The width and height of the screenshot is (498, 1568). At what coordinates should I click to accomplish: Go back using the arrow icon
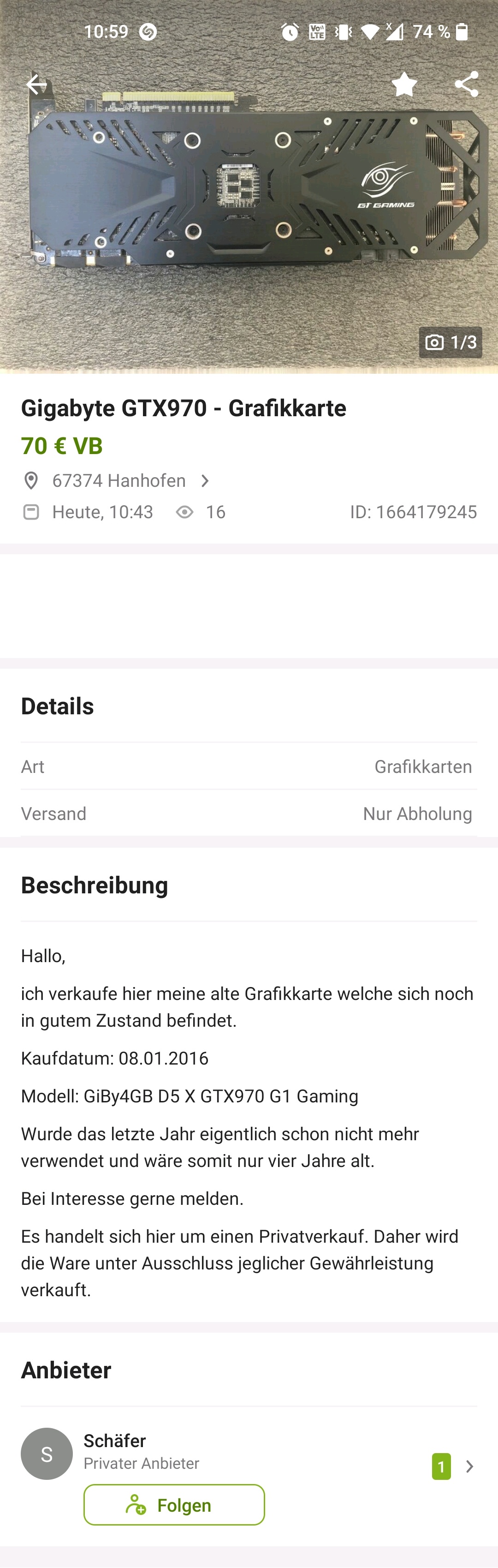pyautogui.click(x=36, y=84)
